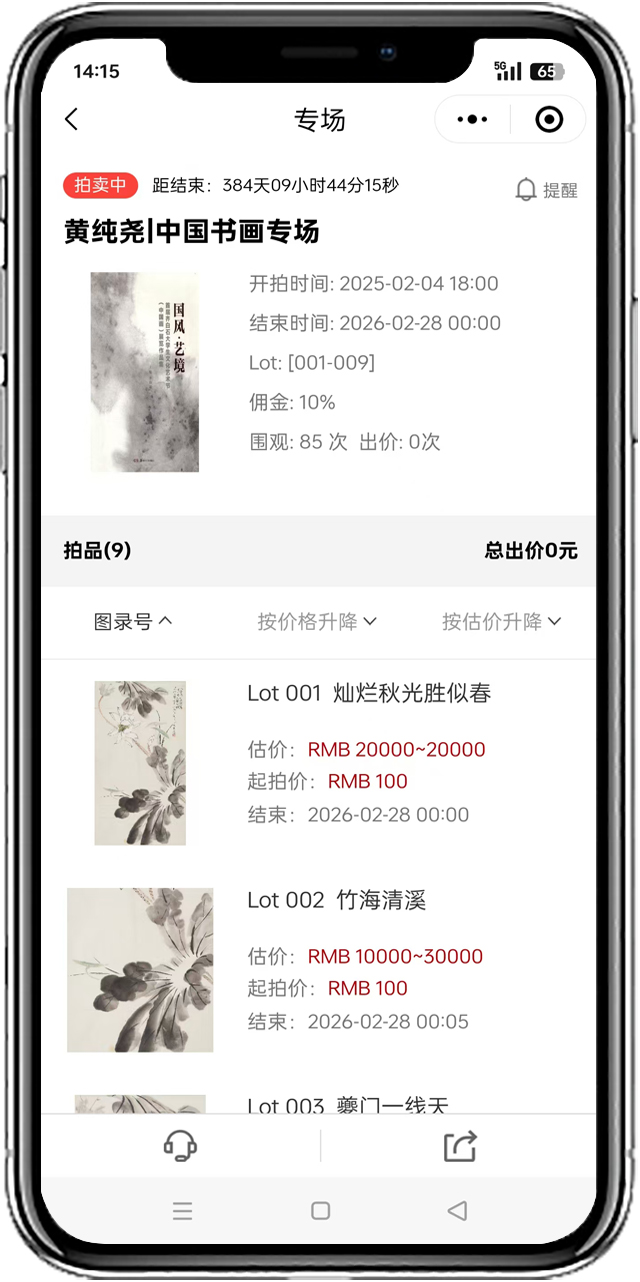Tap the system back triangle
The image size is (640, 1282).
click(457, 1211)
